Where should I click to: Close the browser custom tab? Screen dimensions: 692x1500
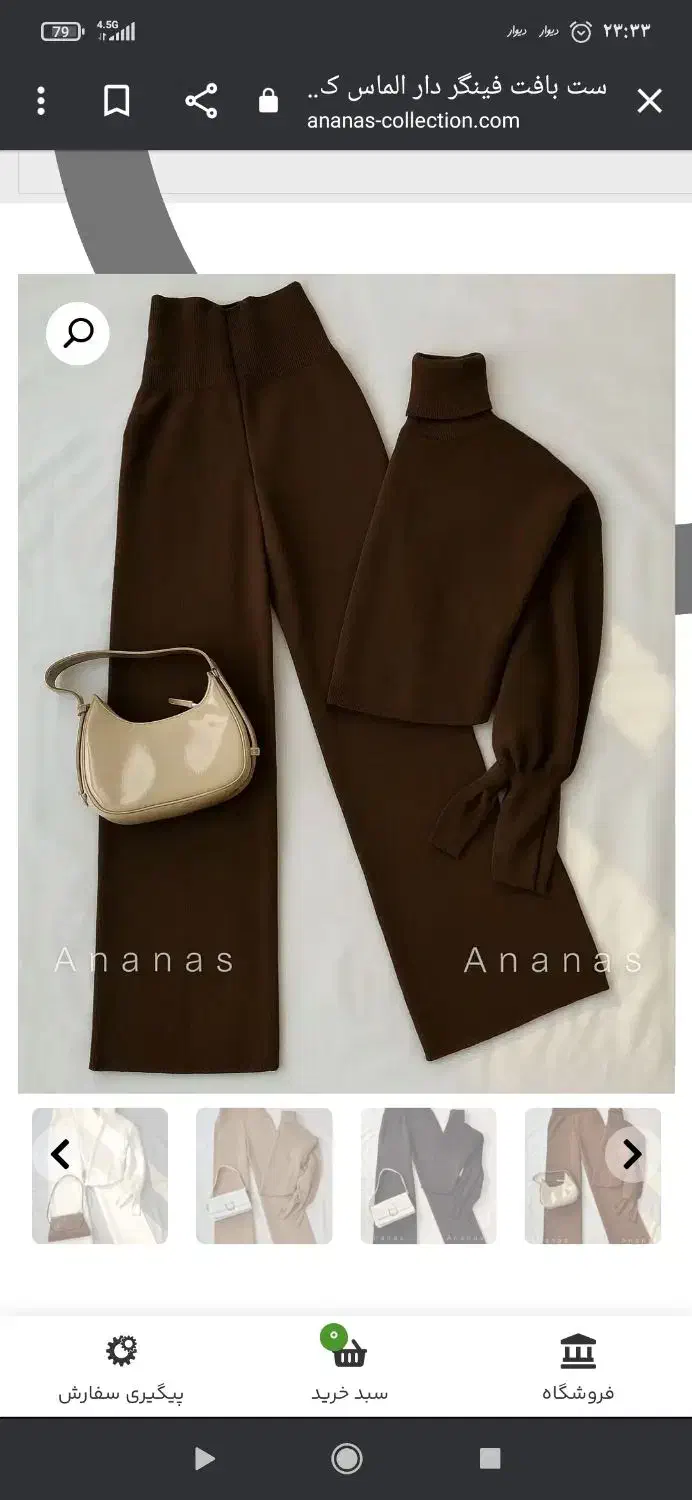[650, 101]
